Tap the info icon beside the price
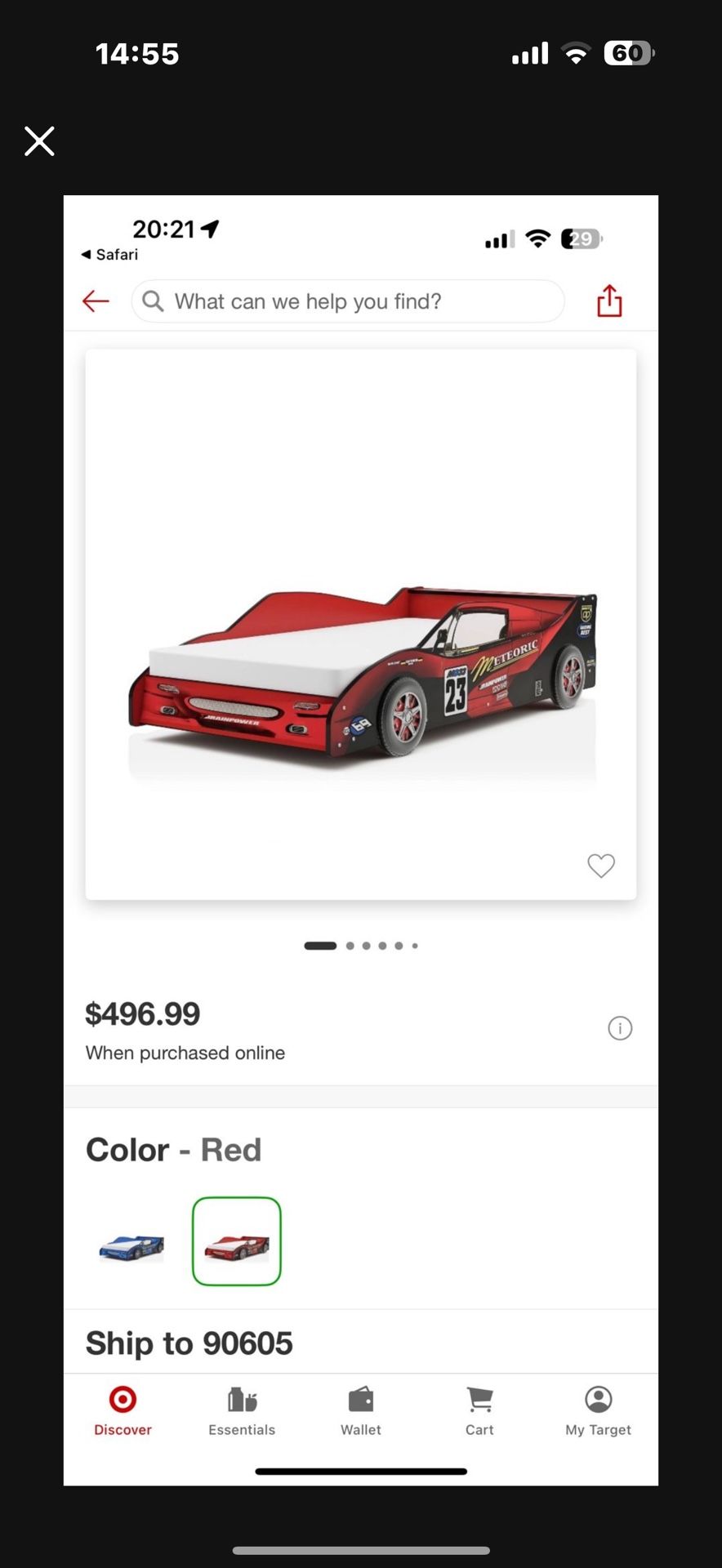 click(620, 1028)
